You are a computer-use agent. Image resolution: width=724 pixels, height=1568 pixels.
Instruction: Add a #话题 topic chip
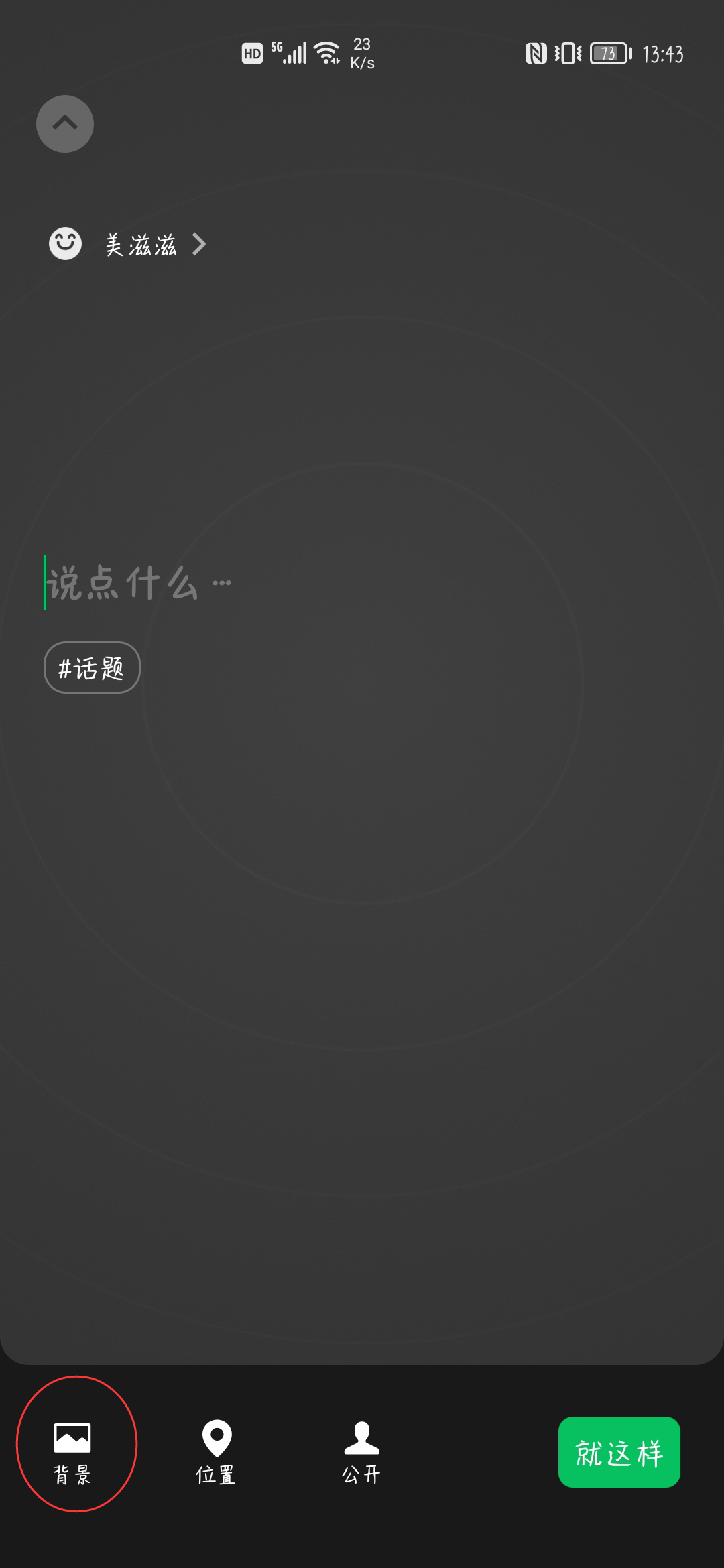click(92, 667)
